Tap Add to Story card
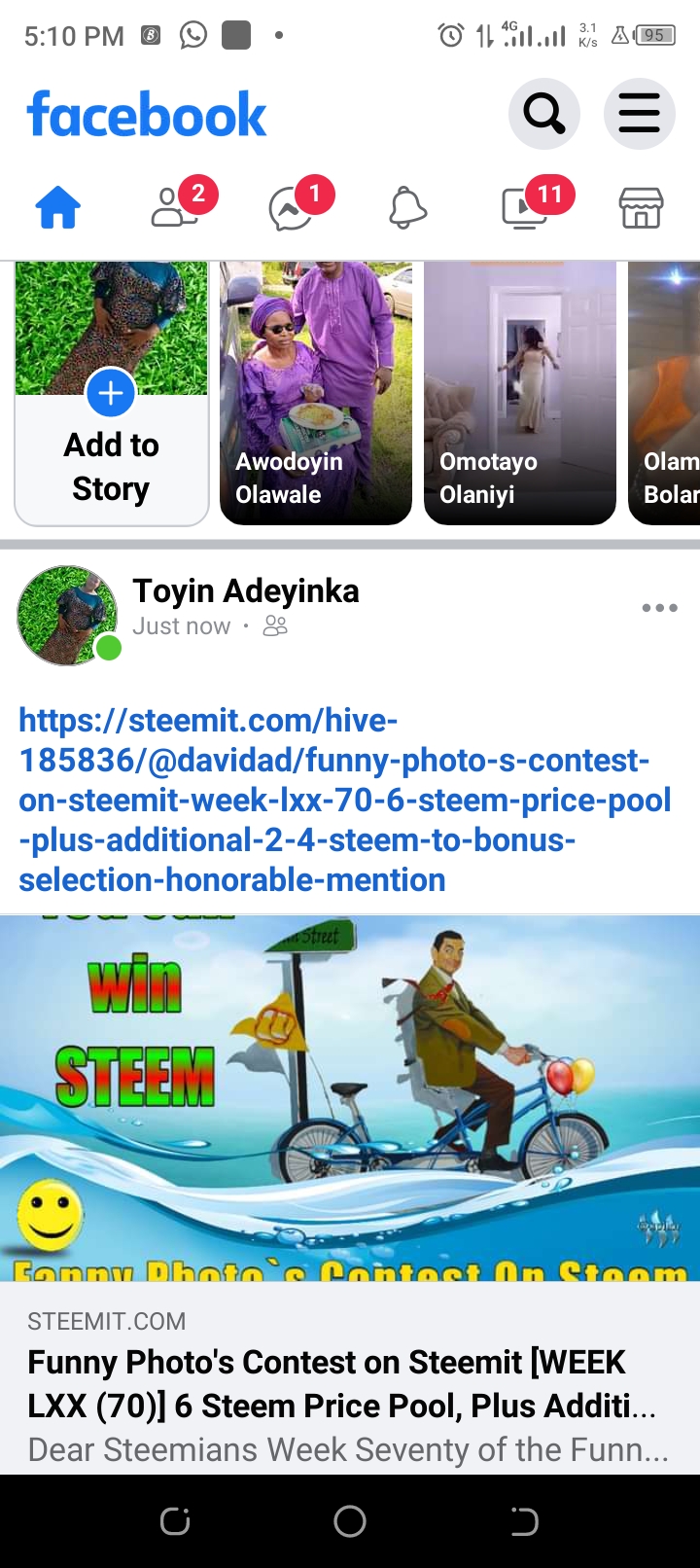This screenshot has width=700, height=1568. pos(112,393)
